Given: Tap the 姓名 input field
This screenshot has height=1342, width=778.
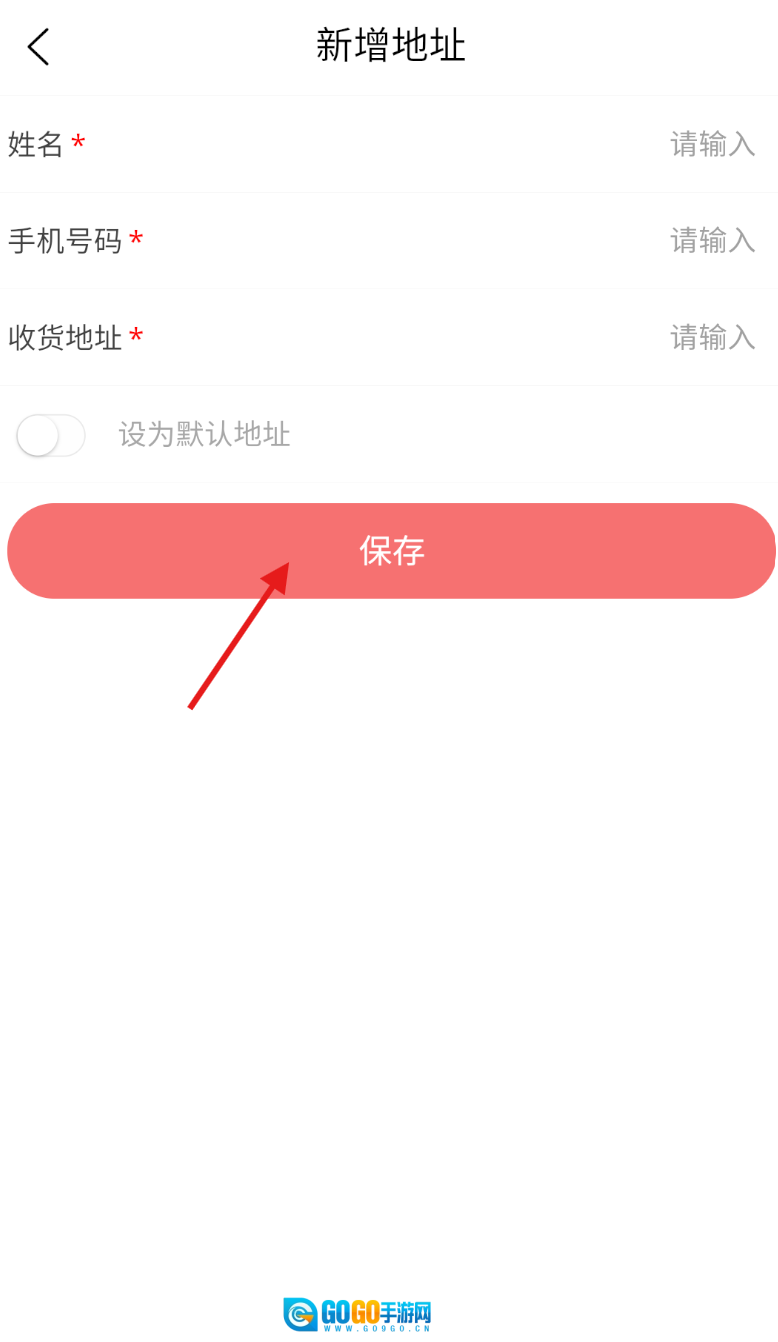Looking at the screenshot, I should pos(711,144).
